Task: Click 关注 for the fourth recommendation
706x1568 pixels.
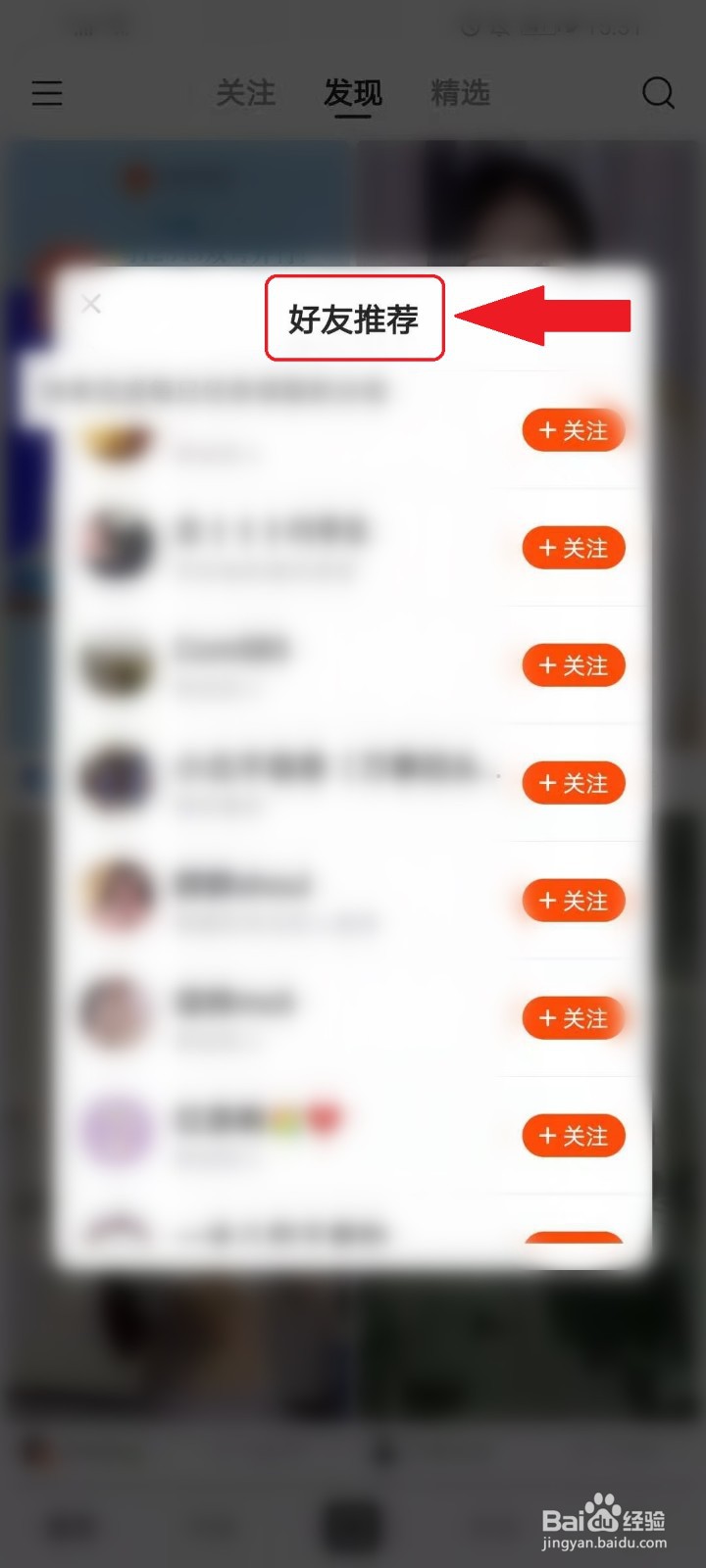Action: pyautogui.click(x=574, y=782)
